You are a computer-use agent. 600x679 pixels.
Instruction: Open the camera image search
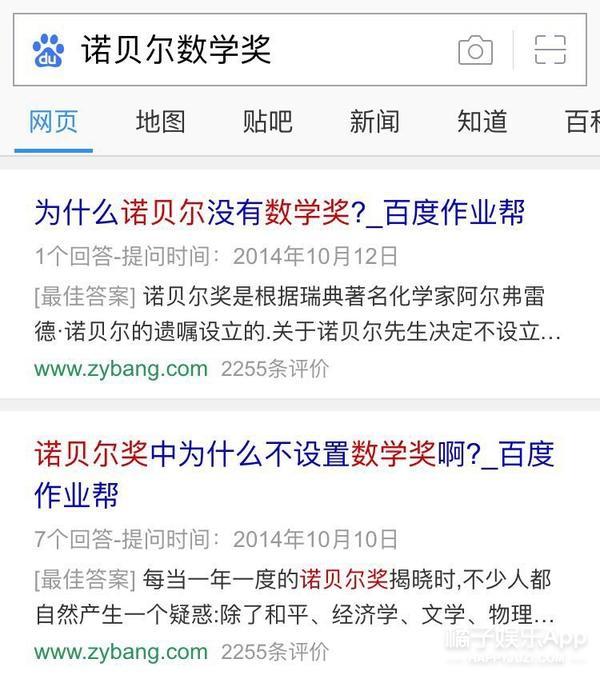(x=475, y=49)
